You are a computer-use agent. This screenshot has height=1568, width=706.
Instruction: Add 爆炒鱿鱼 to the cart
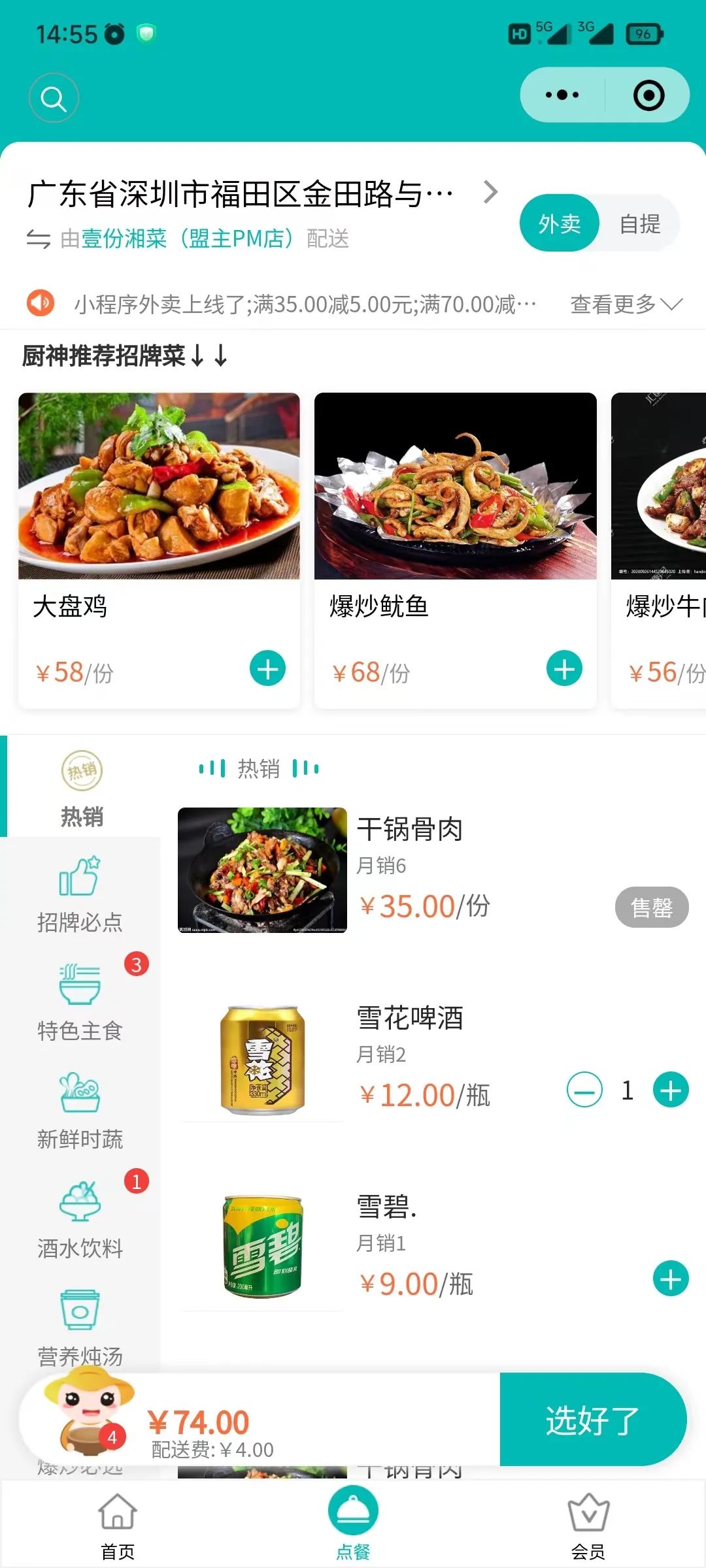pyautogui.click(x=564, y=668)
